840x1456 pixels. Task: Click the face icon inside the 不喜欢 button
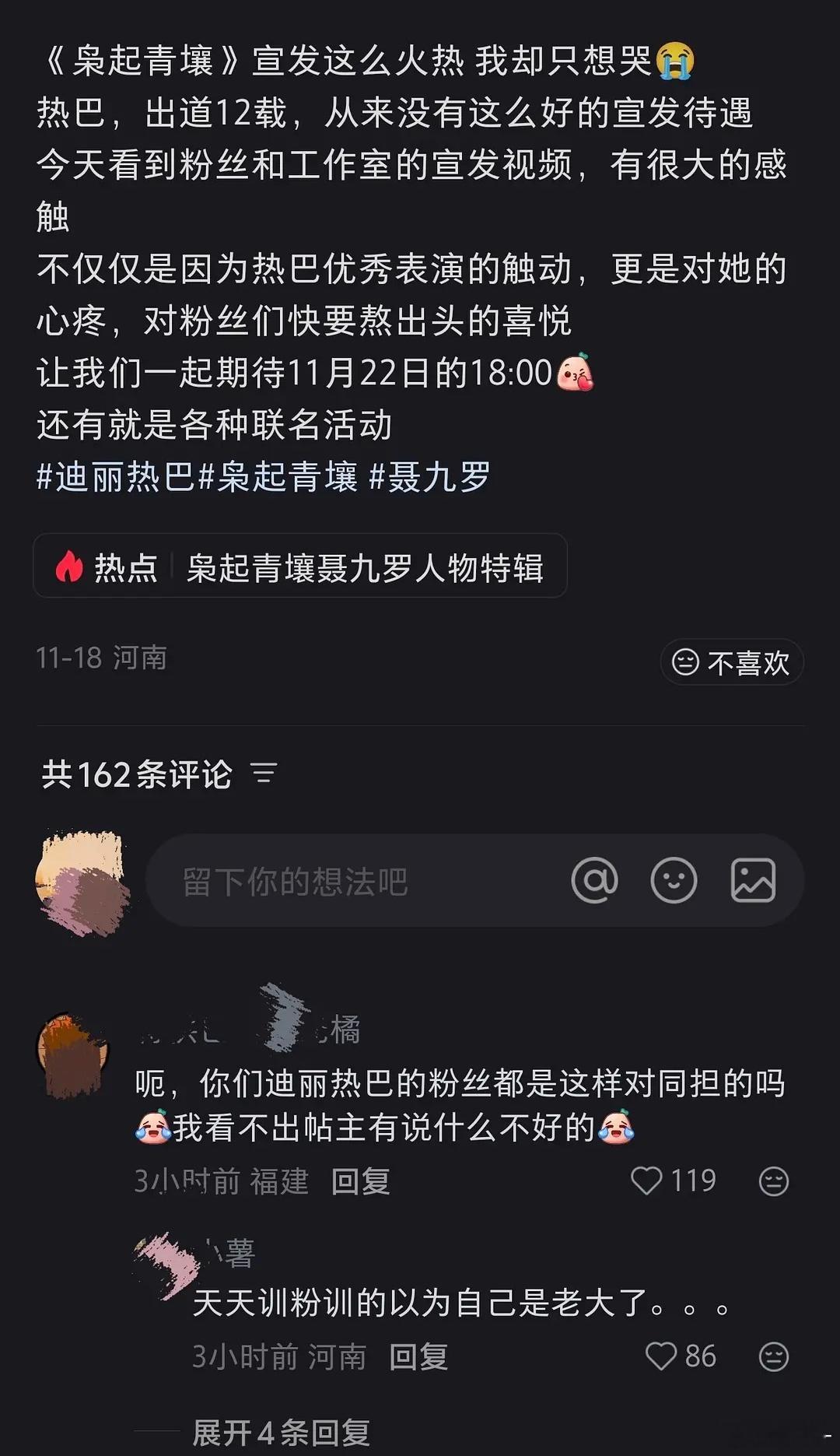684,662
